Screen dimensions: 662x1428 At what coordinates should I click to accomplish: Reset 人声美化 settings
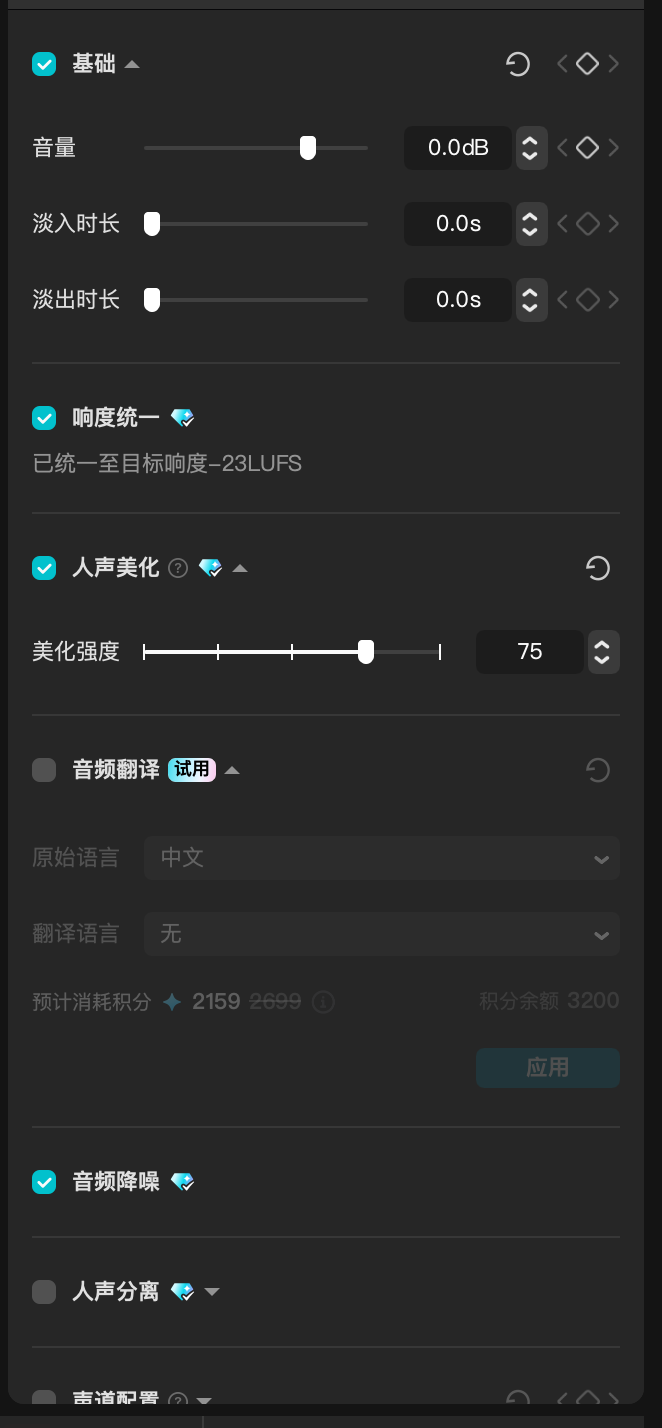[597, 568]
